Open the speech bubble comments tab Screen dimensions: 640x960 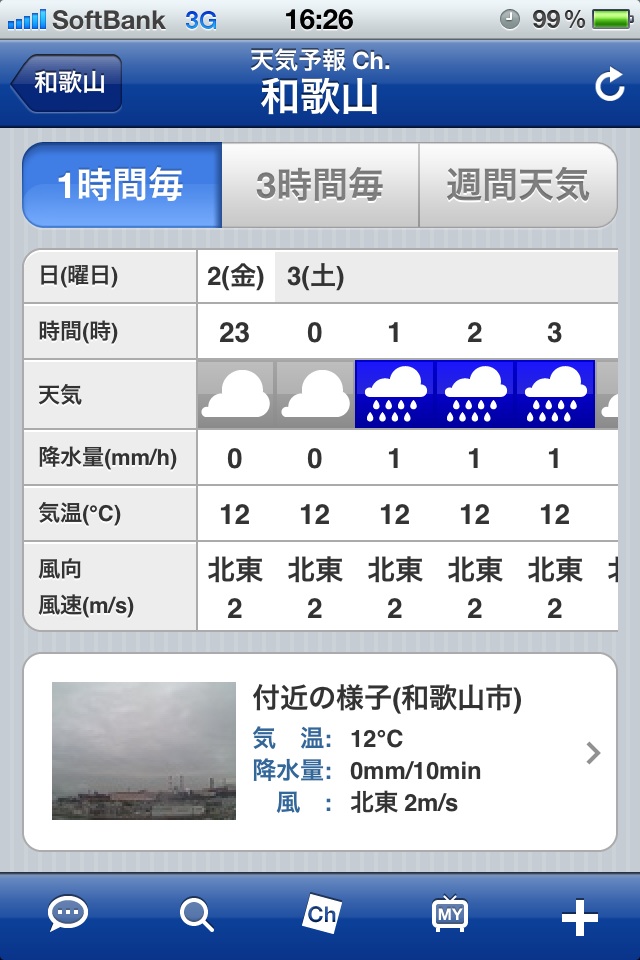tap(68, 914)
